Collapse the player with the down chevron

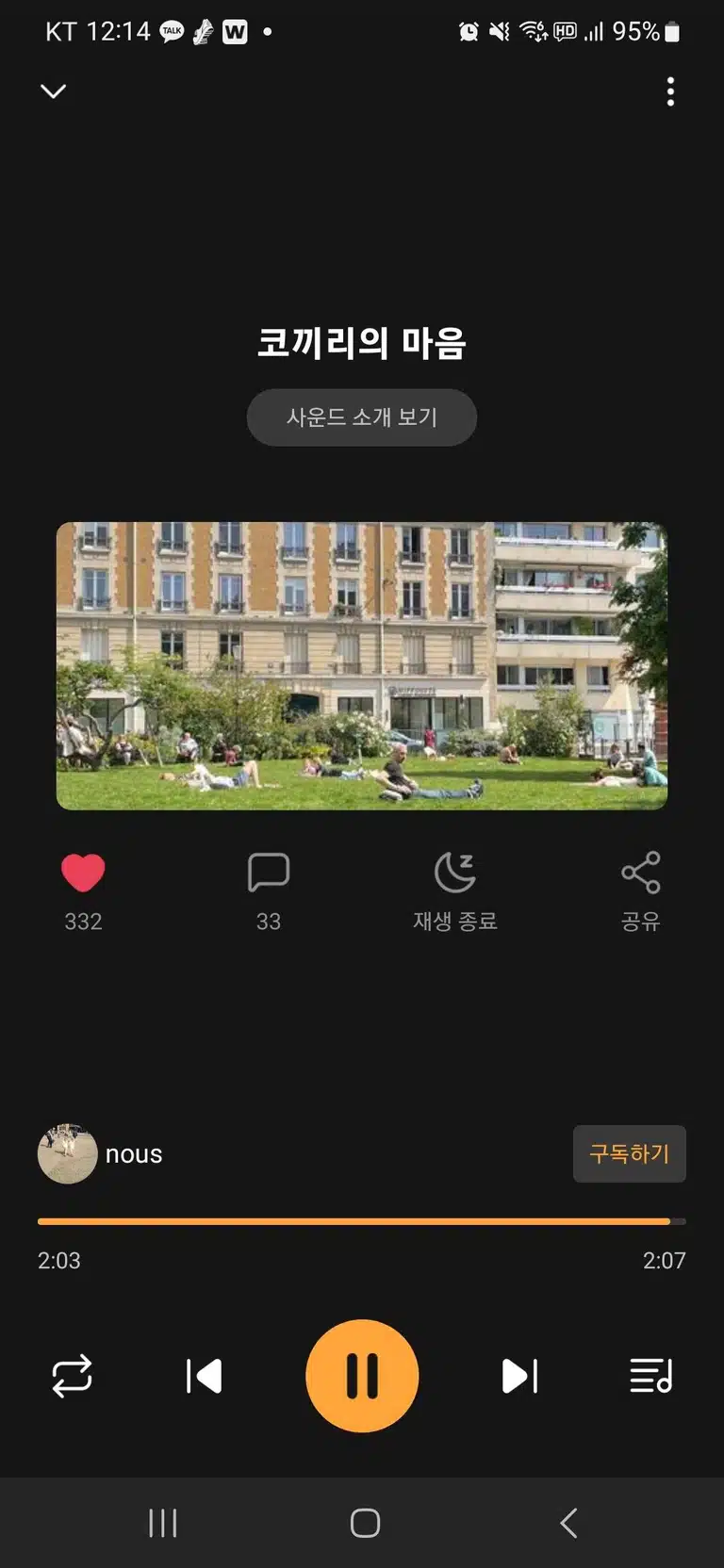point(54,91)
